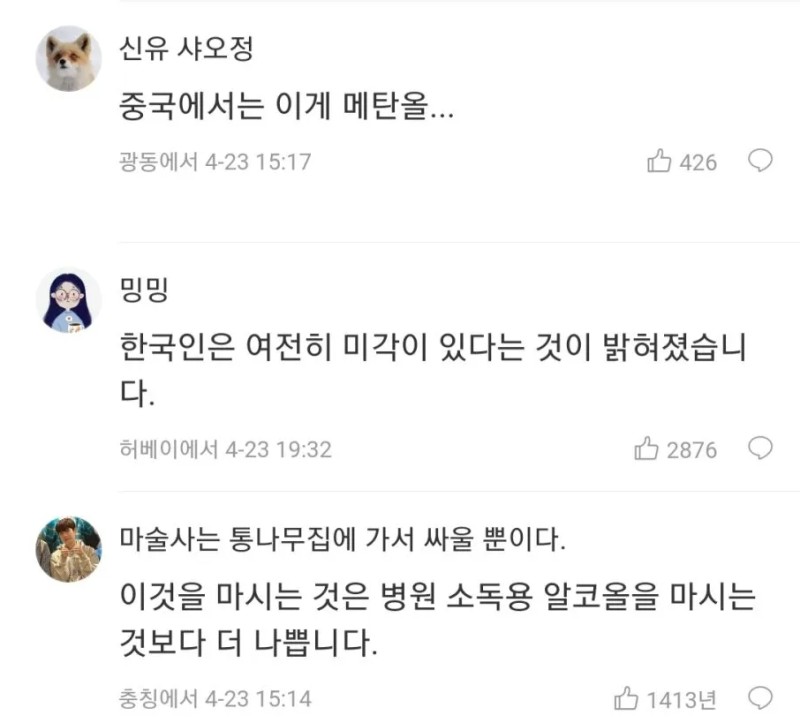Like 밍밍's comment
Image resolution: width=800 pixels, height=723 pixels.
point(647,450)
